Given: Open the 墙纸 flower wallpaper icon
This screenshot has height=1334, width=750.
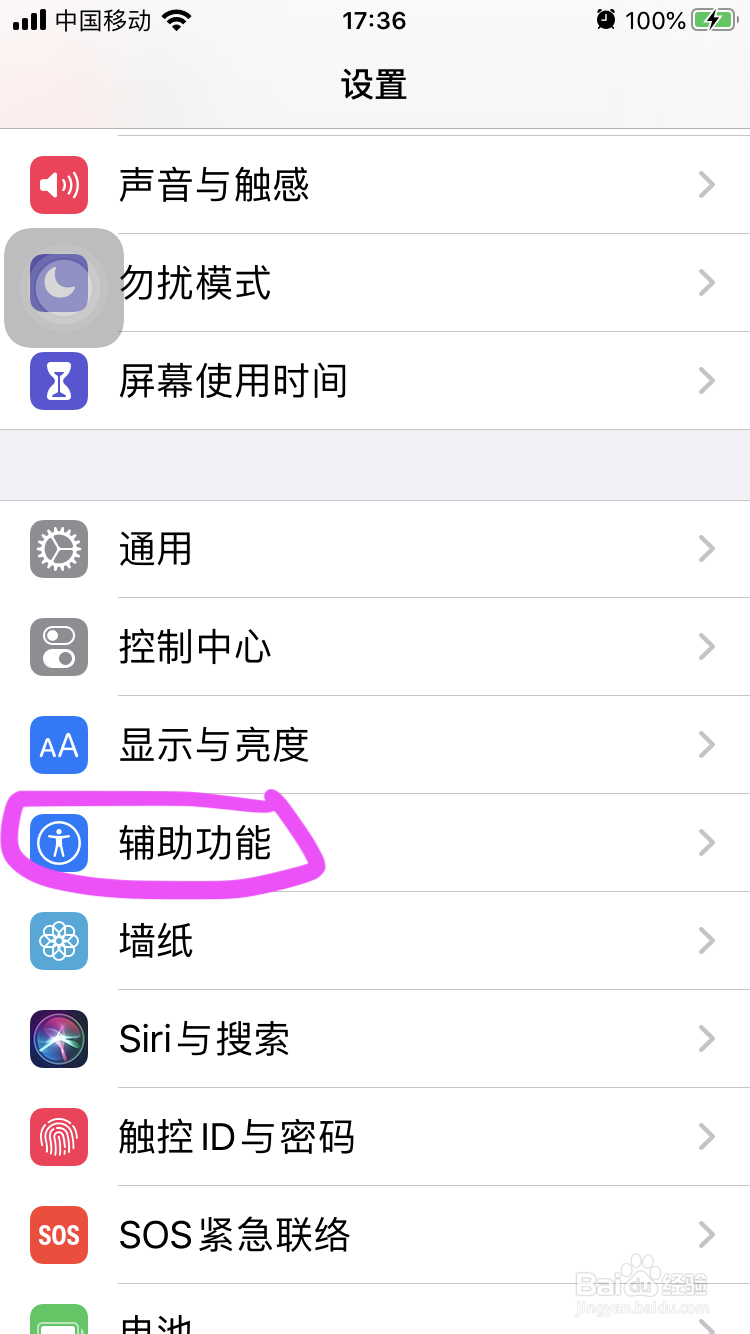Looking at the screenshot, I should (58, 941).
